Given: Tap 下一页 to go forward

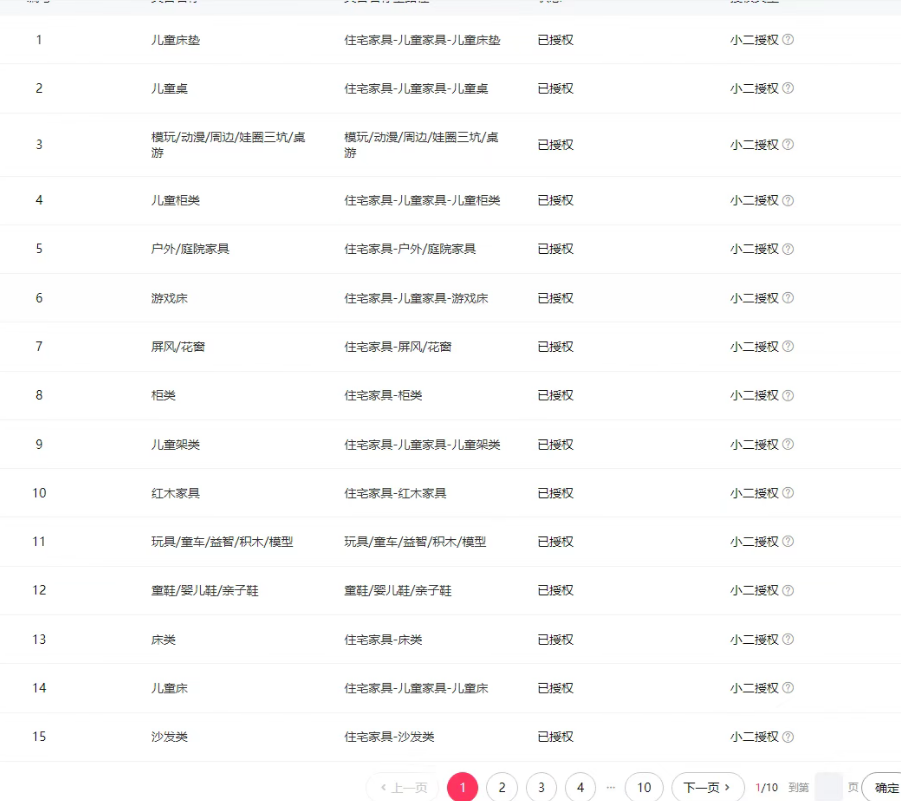Looking at the screenshot, I should coord(707,787).
